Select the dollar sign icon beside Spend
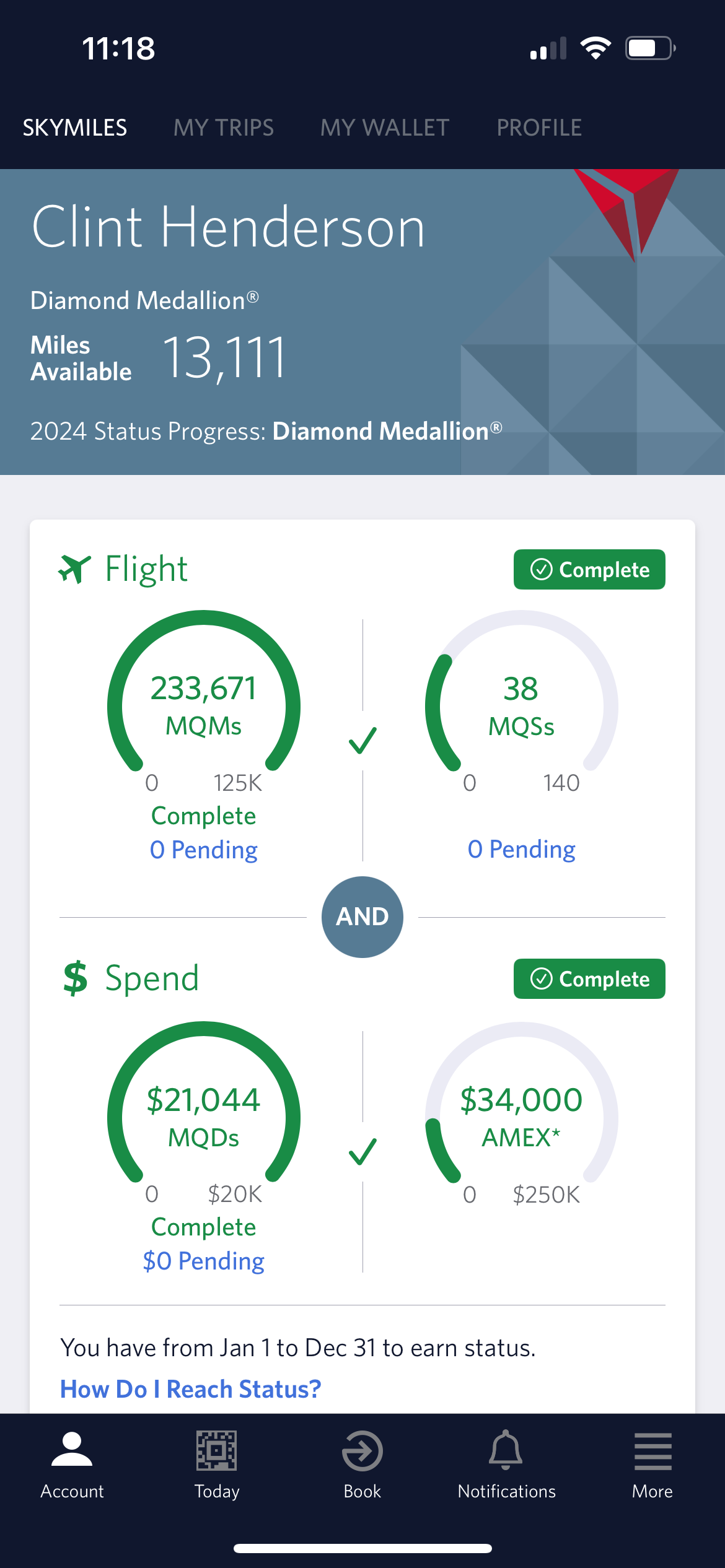This screenshot has height=1568, width=725. click(74, 977)
